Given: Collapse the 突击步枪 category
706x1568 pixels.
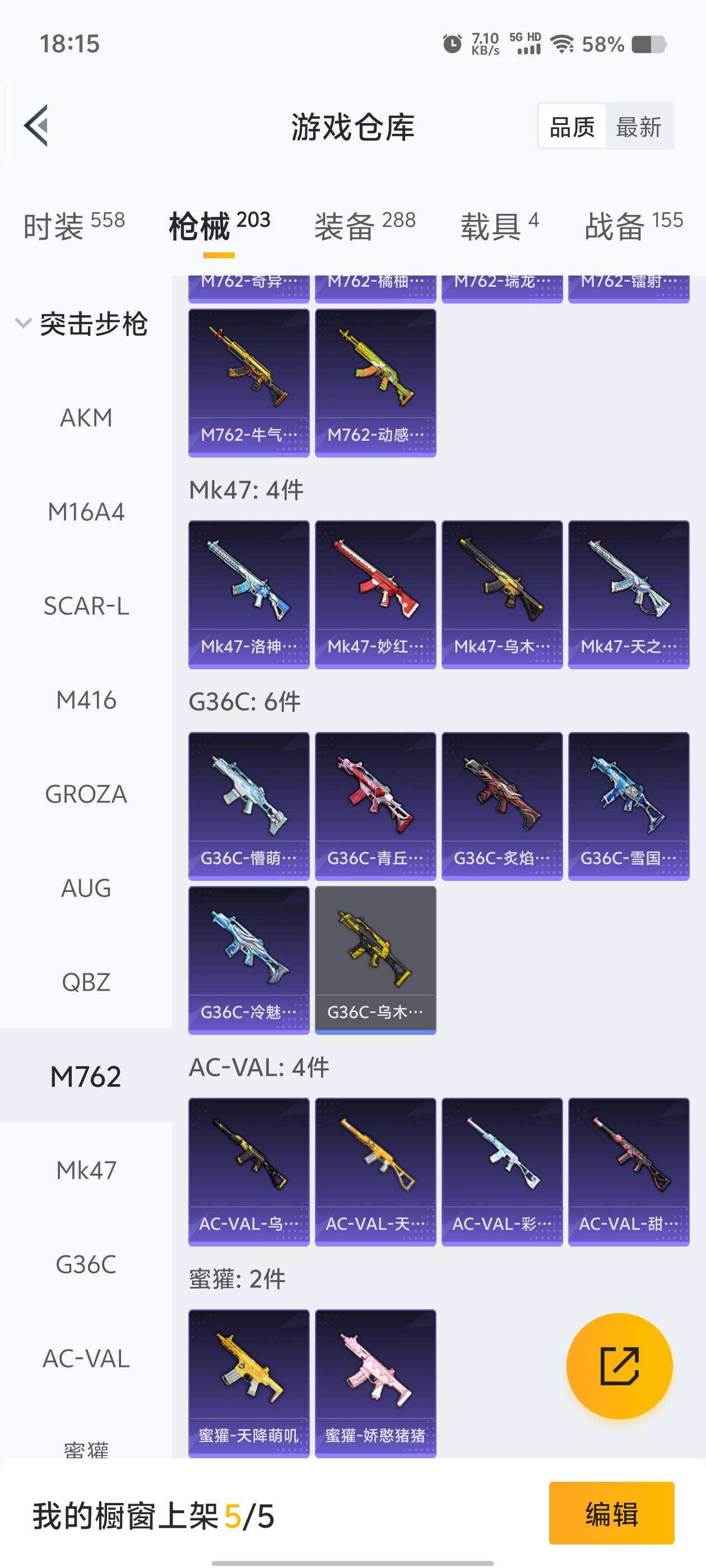Looking at the screenshot, I should [x=23, y=323].
